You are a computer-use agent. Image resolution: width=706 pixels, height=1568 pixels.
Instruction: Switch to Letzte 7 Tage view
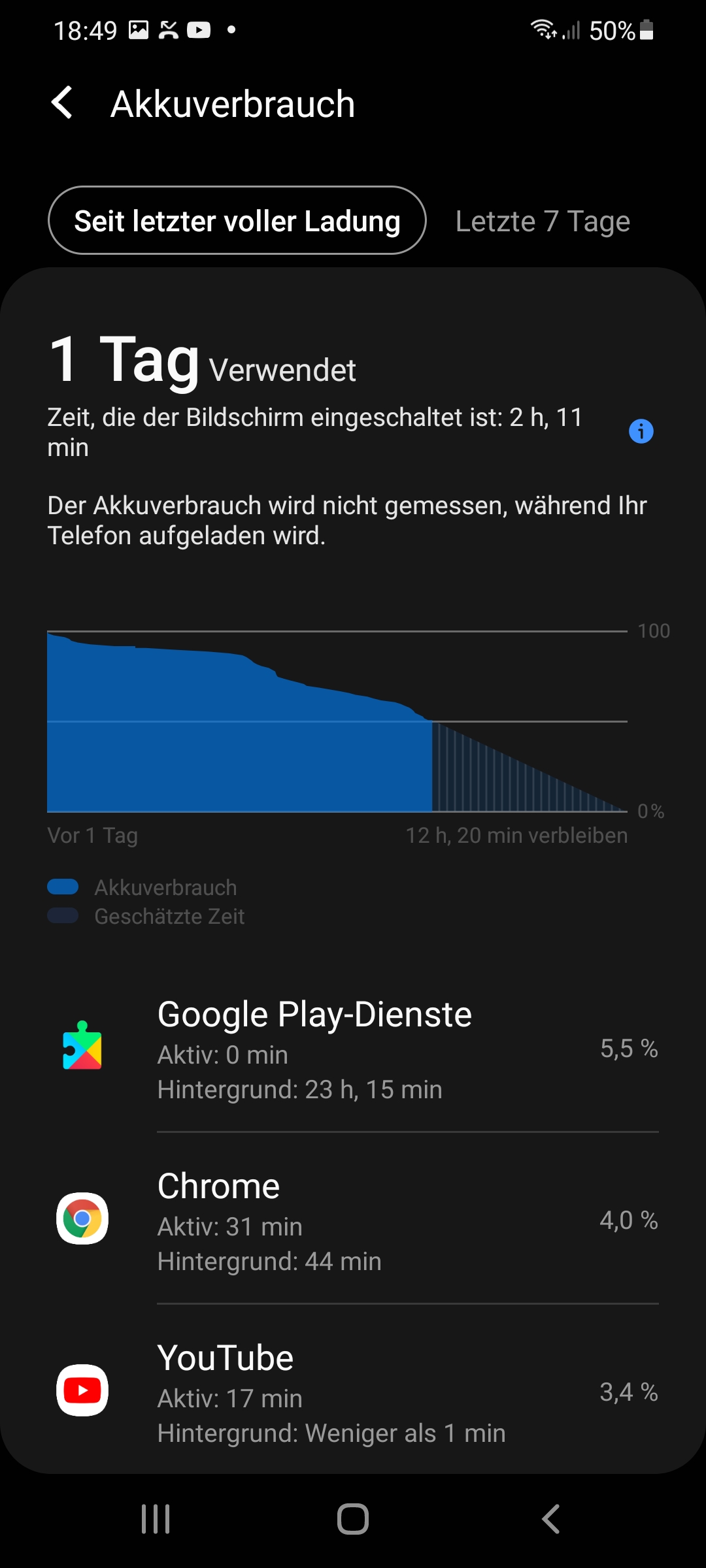coord(541,221)
